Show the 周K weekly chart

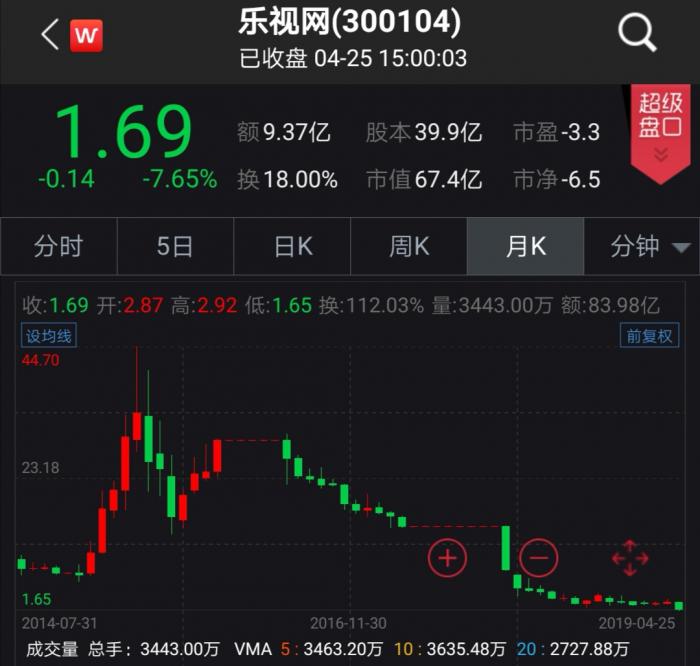pyautogui.click(x=409, y=247)
